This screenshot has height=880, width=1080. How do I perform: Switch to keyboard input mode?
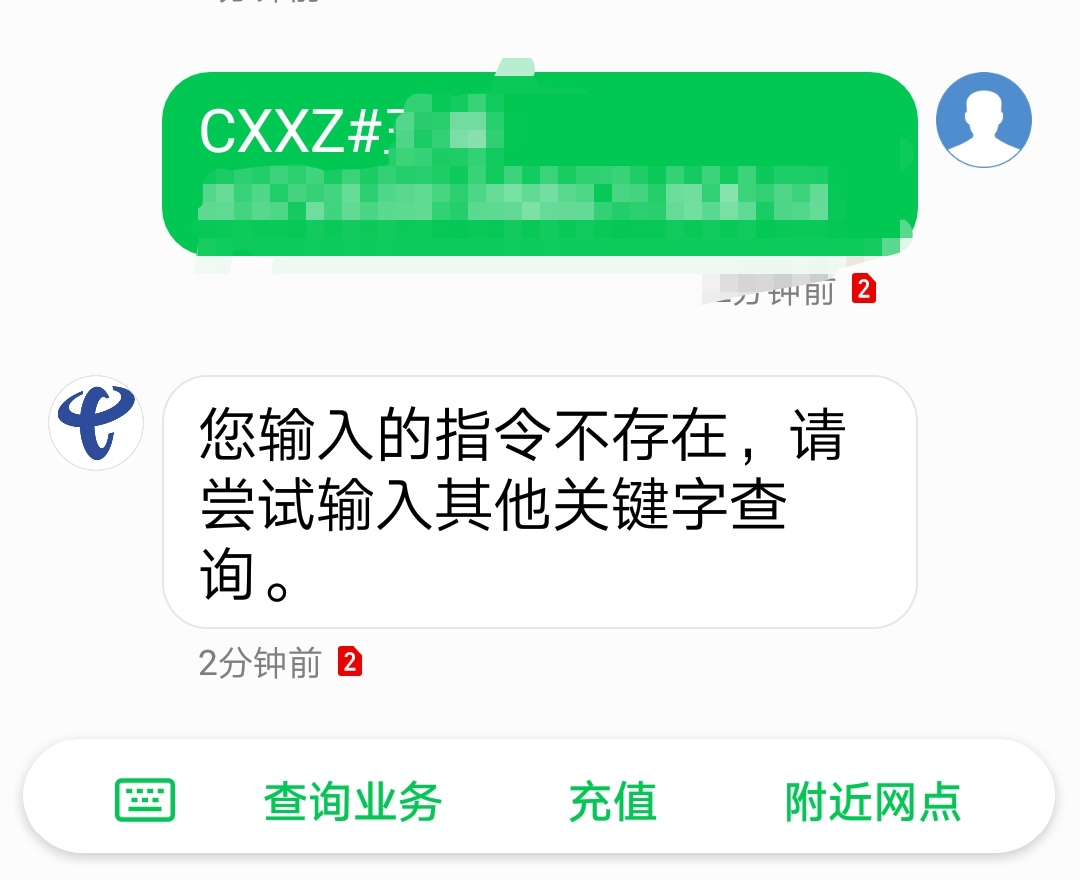coord(145,800)
